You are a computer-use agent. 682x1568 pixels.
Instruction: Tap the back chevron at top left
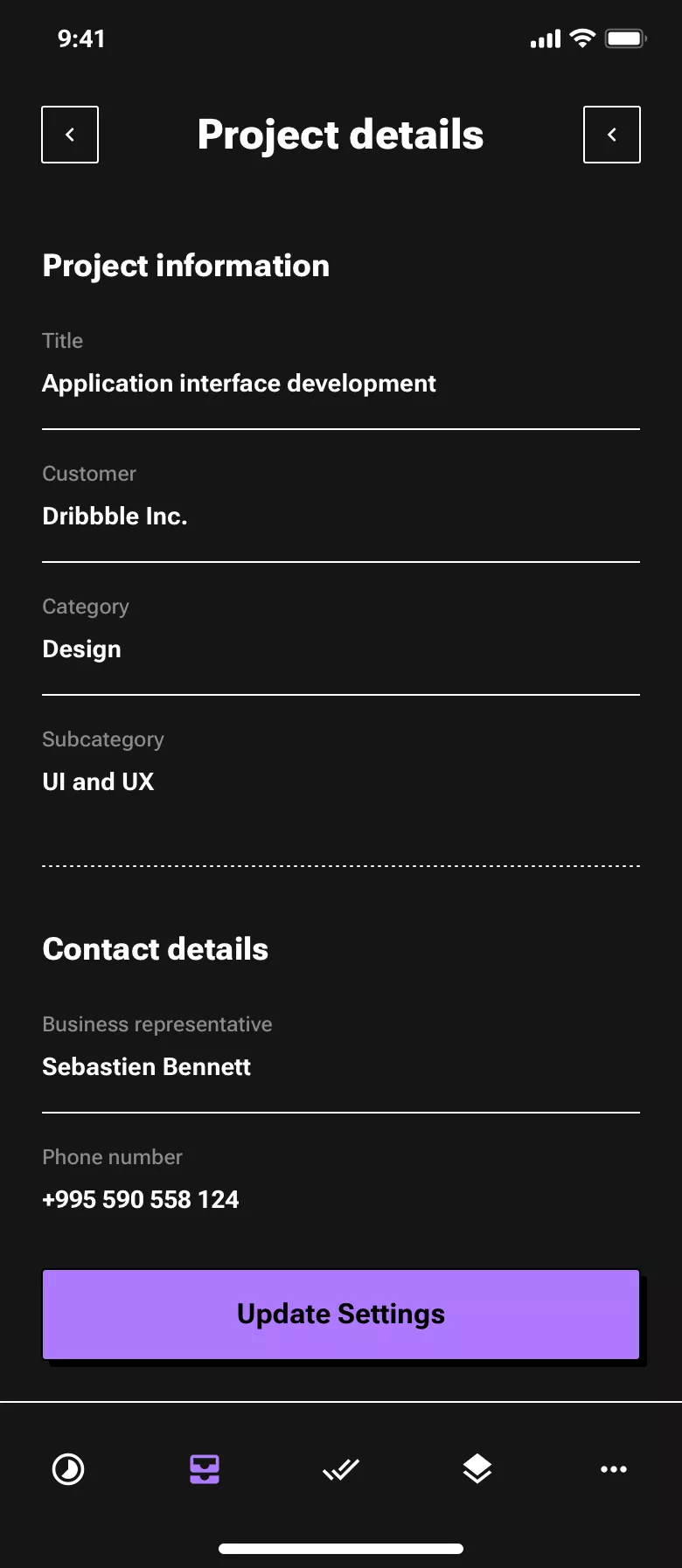(x=69, y=134)
